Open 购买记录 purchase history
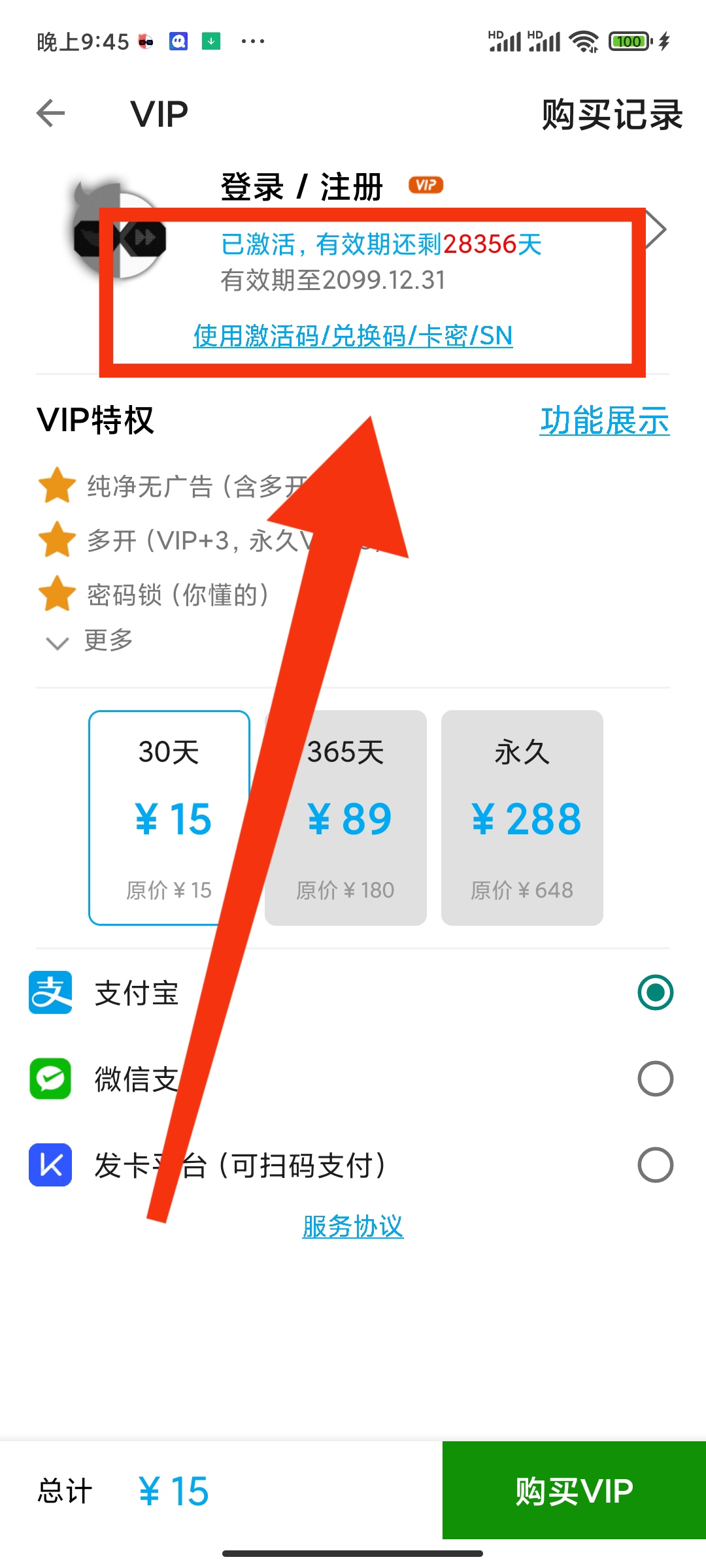This screenshot has width=706, height=1568. pos(612,115)
